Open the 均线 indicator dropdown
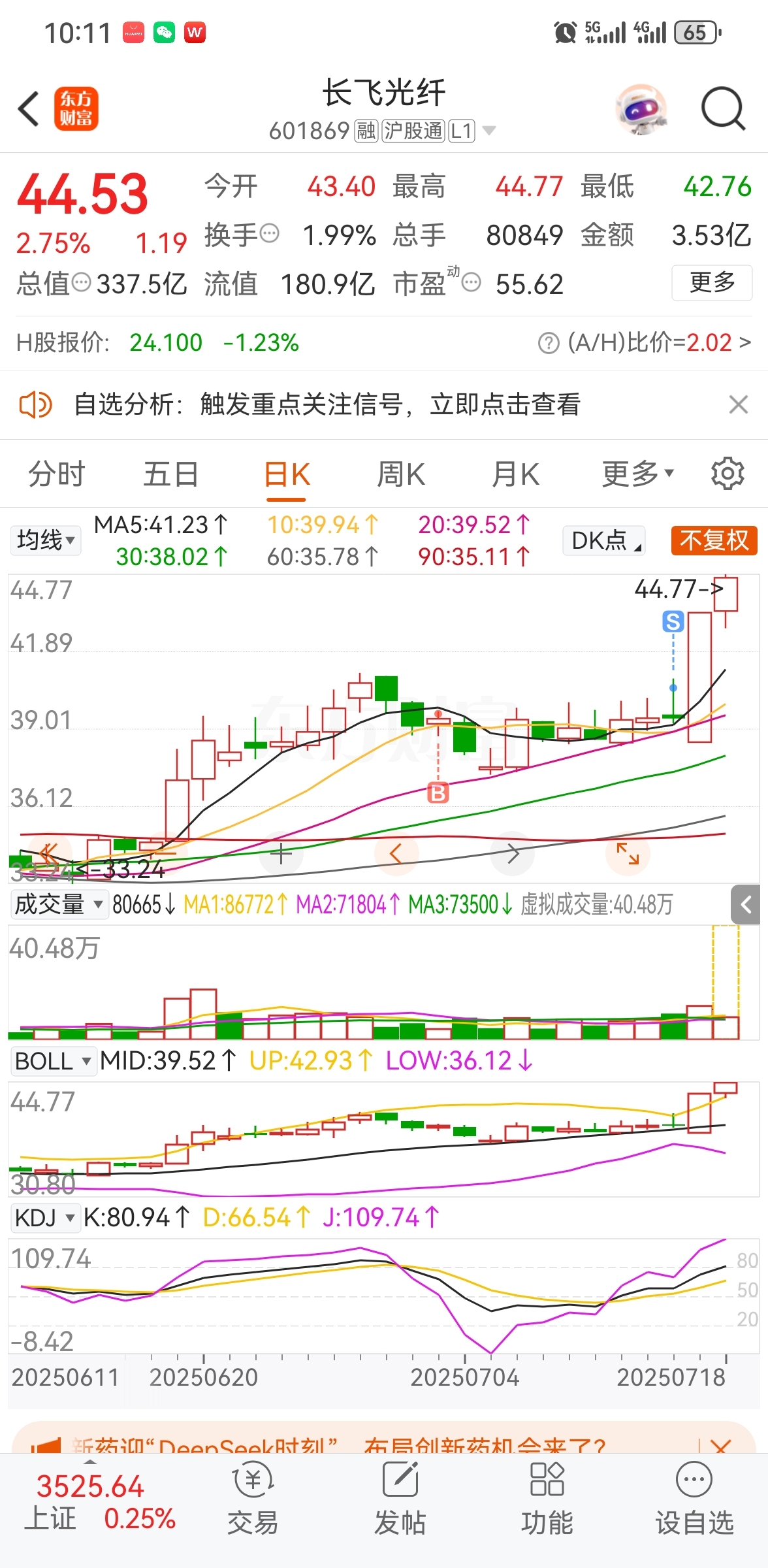Viewport: 768px width, 1568px height. (46, 540)
